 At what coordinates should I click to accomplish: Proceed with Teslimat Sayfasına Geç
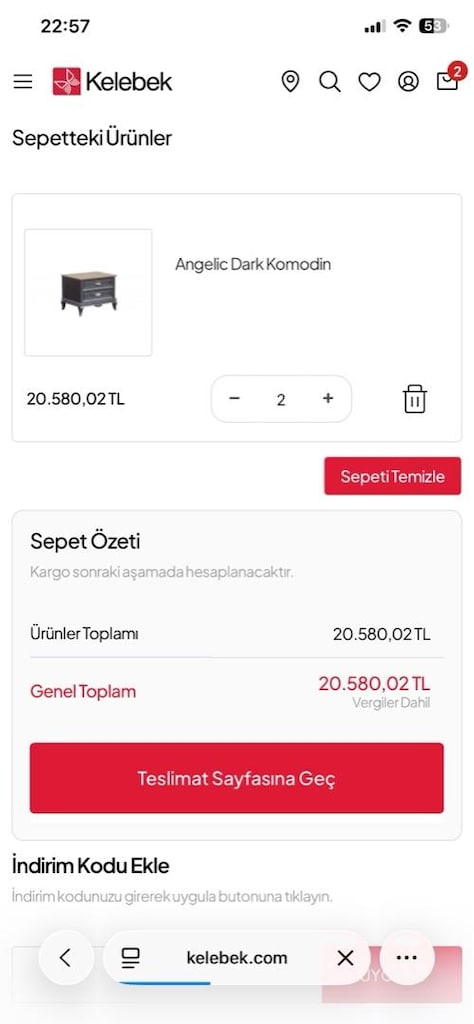click(236, 778)
